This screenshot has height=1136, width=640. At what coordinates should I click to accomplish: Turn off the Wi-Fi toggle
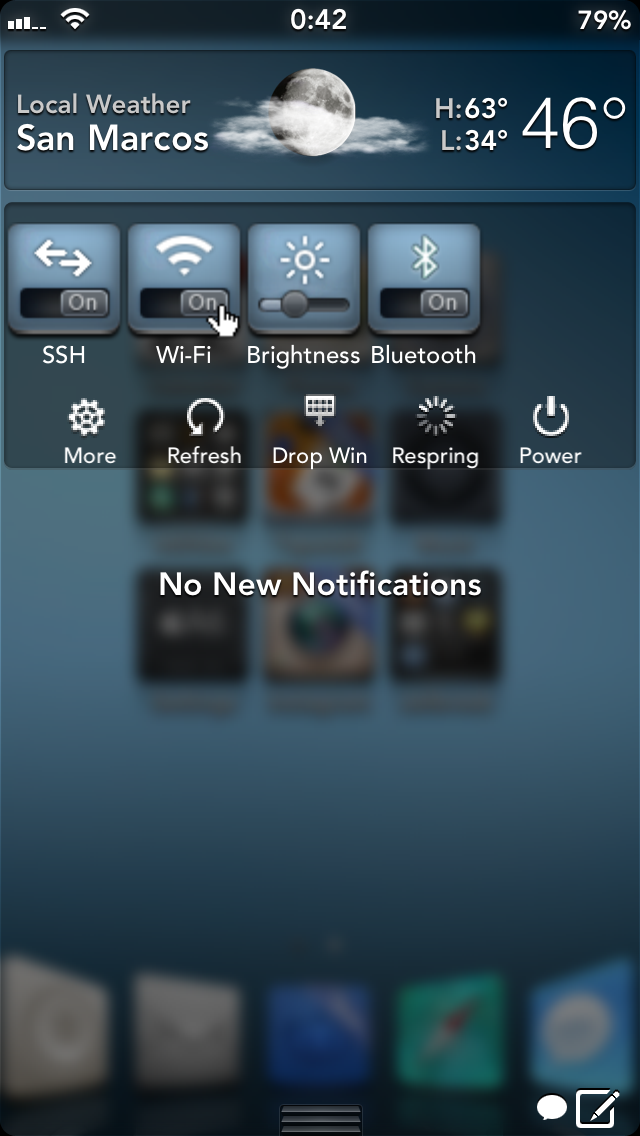[184, 302]
